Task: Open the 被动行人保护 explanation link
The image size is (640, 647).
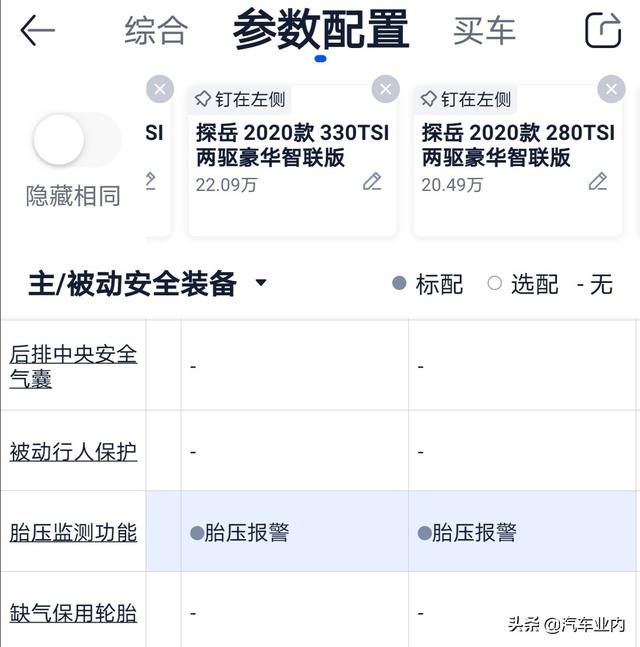Action: pyautogui.click(x=73, y=451)
